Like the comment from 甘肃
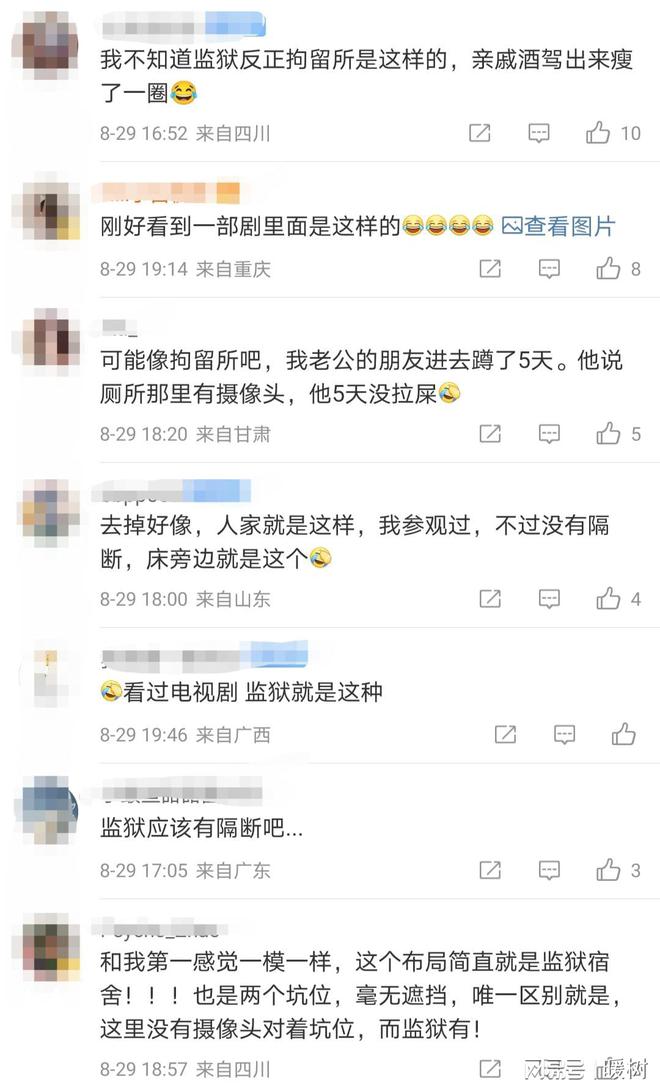 [x=609, y=433]
